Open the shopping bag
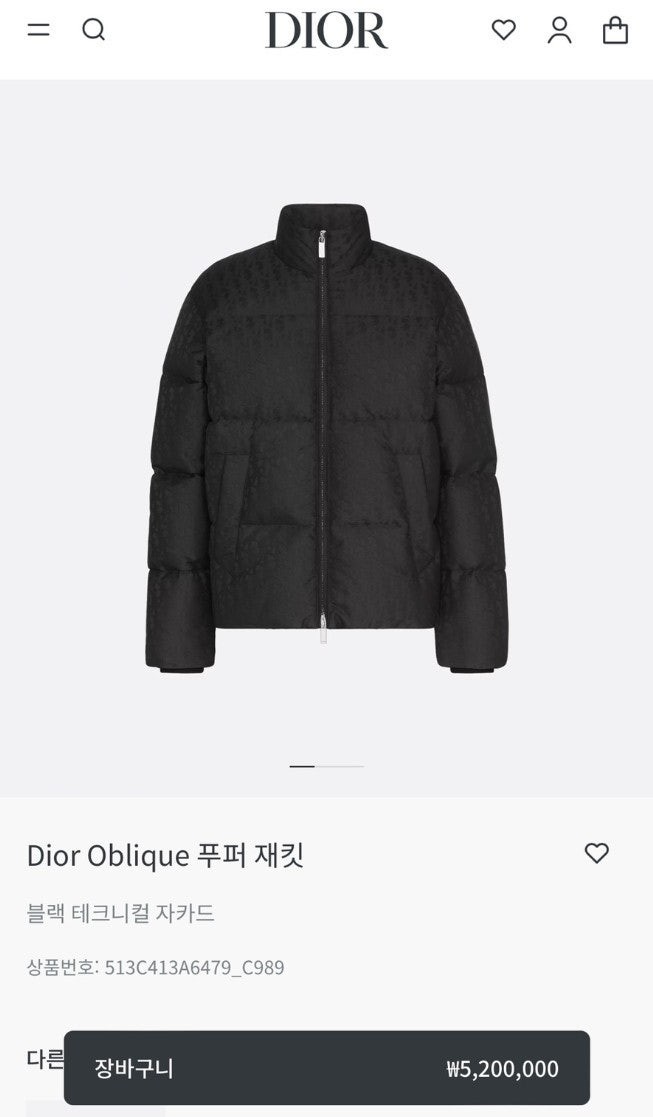The image size is (653, 1117). 615,30
